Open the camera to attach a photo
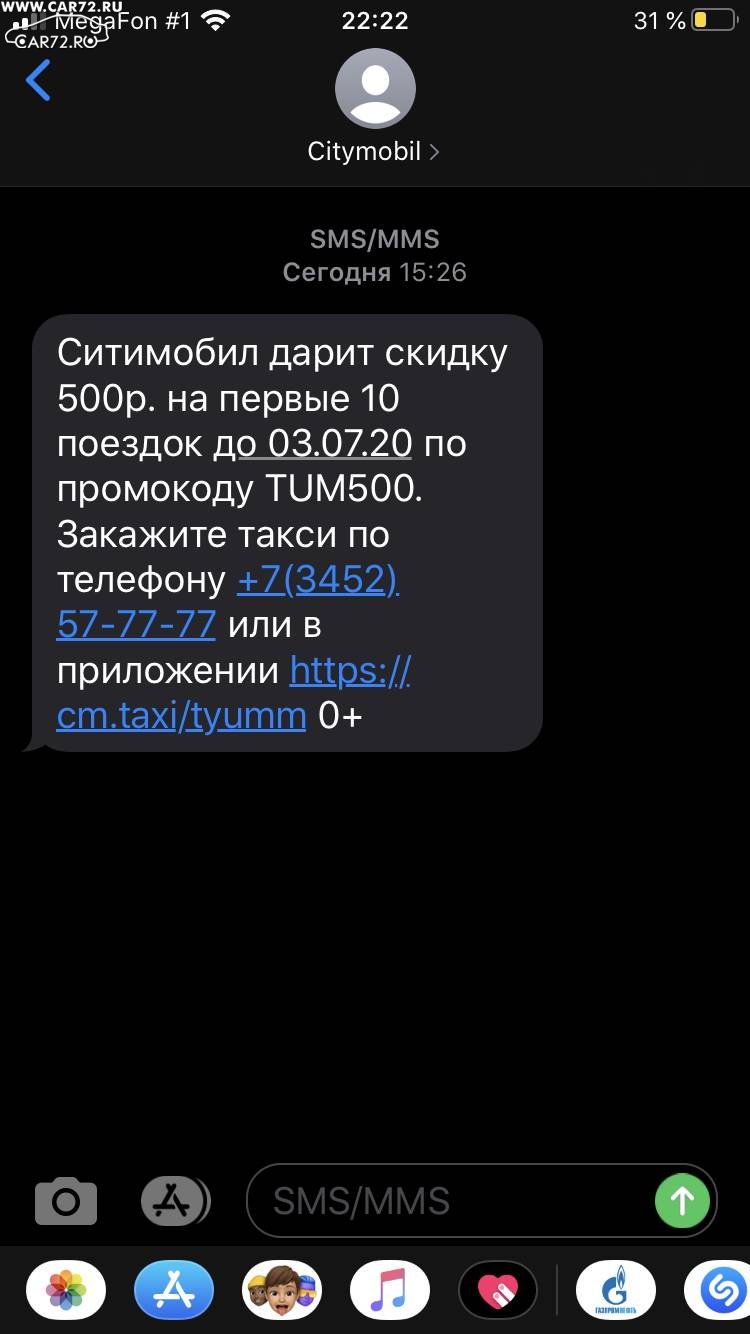This screenshot has width=750, height=1334. click(66, 1201)
